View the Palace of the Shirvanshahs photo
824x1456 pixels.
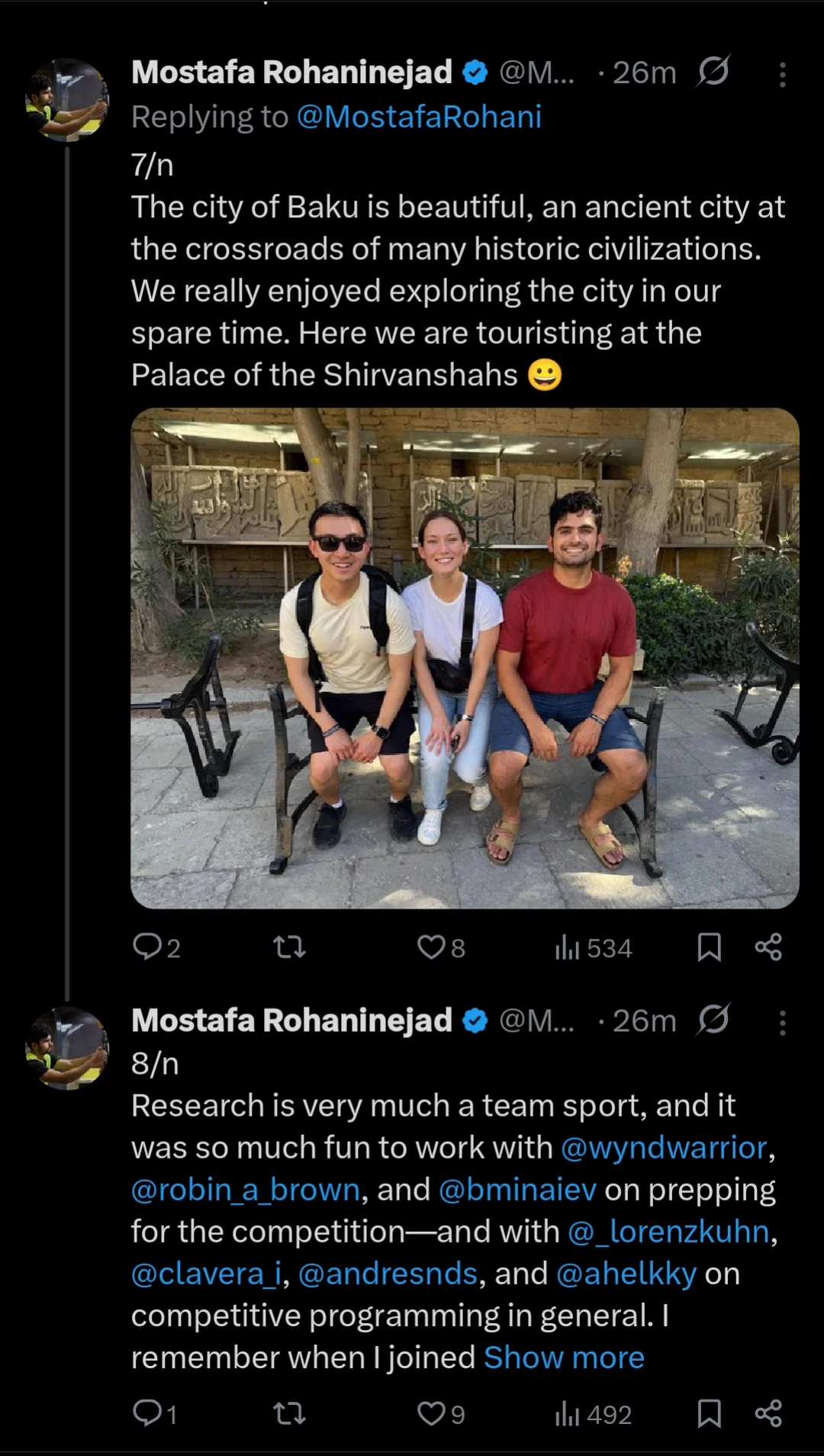pyautogui.click(x=465, y=657)
